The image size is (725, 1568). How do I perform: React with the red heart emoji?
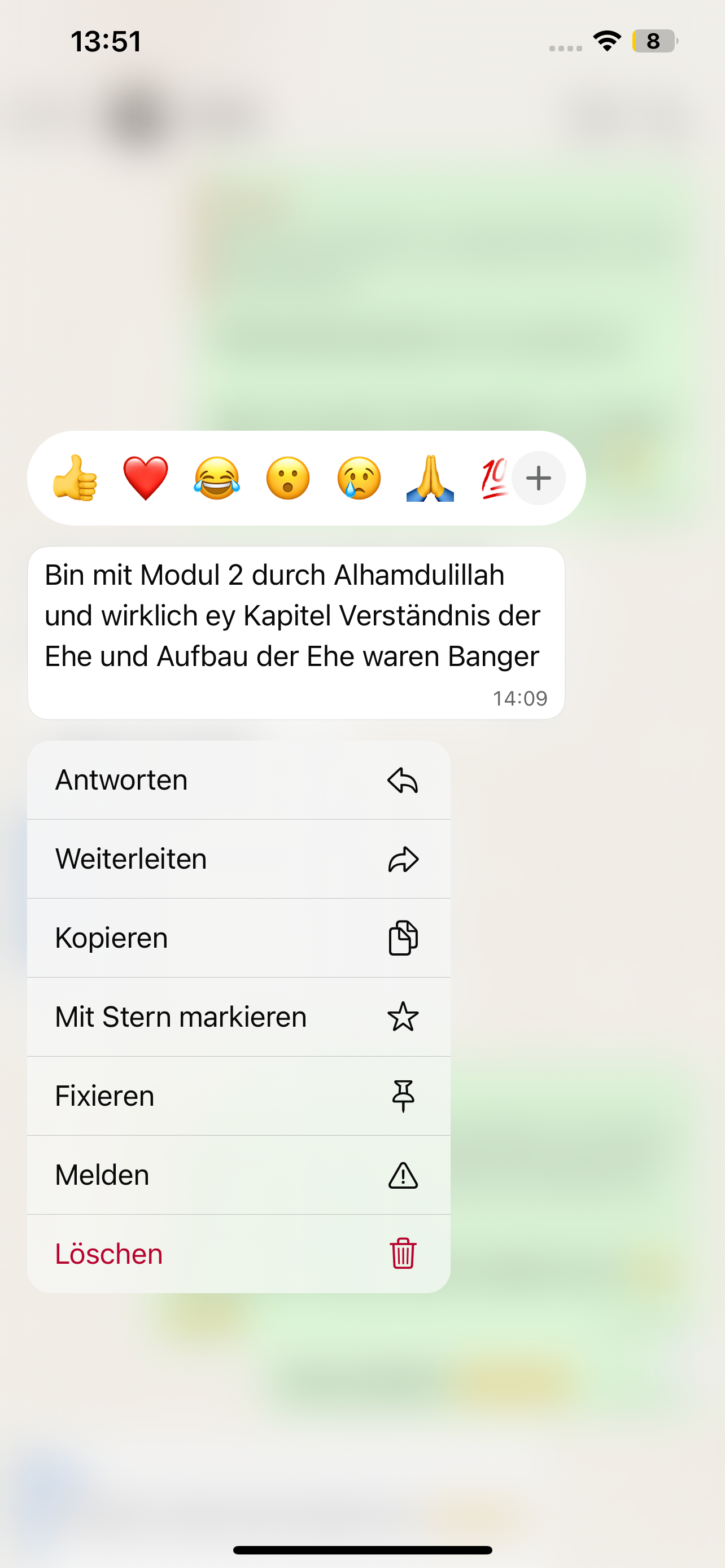pos(146,479)
